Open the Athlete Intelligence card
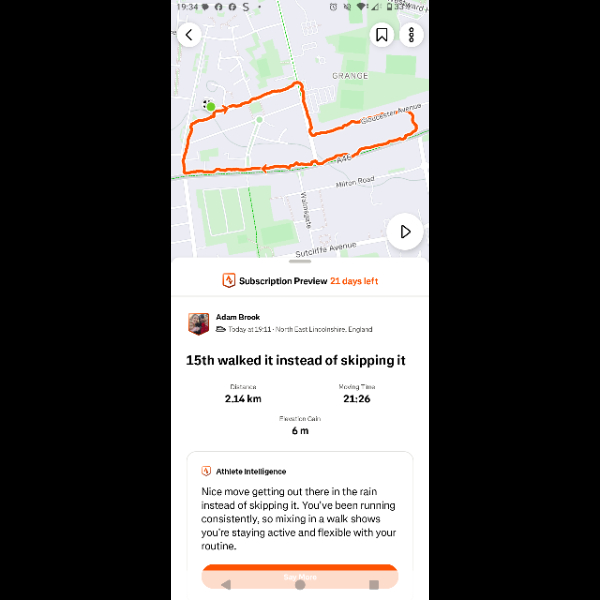Viewport: 600px width, 600px height. [300, 510]
